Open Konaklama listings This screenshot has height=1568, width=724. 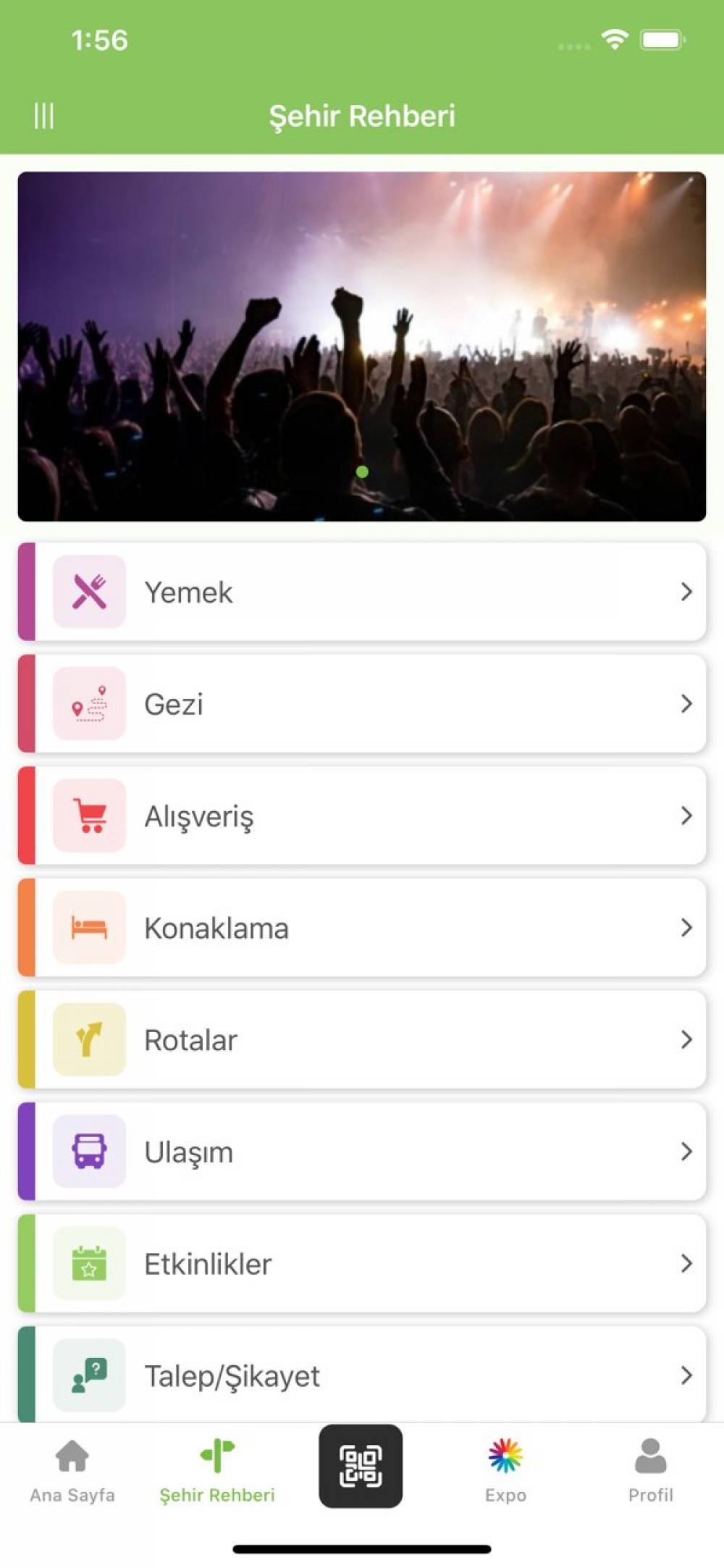coord(362,928)
